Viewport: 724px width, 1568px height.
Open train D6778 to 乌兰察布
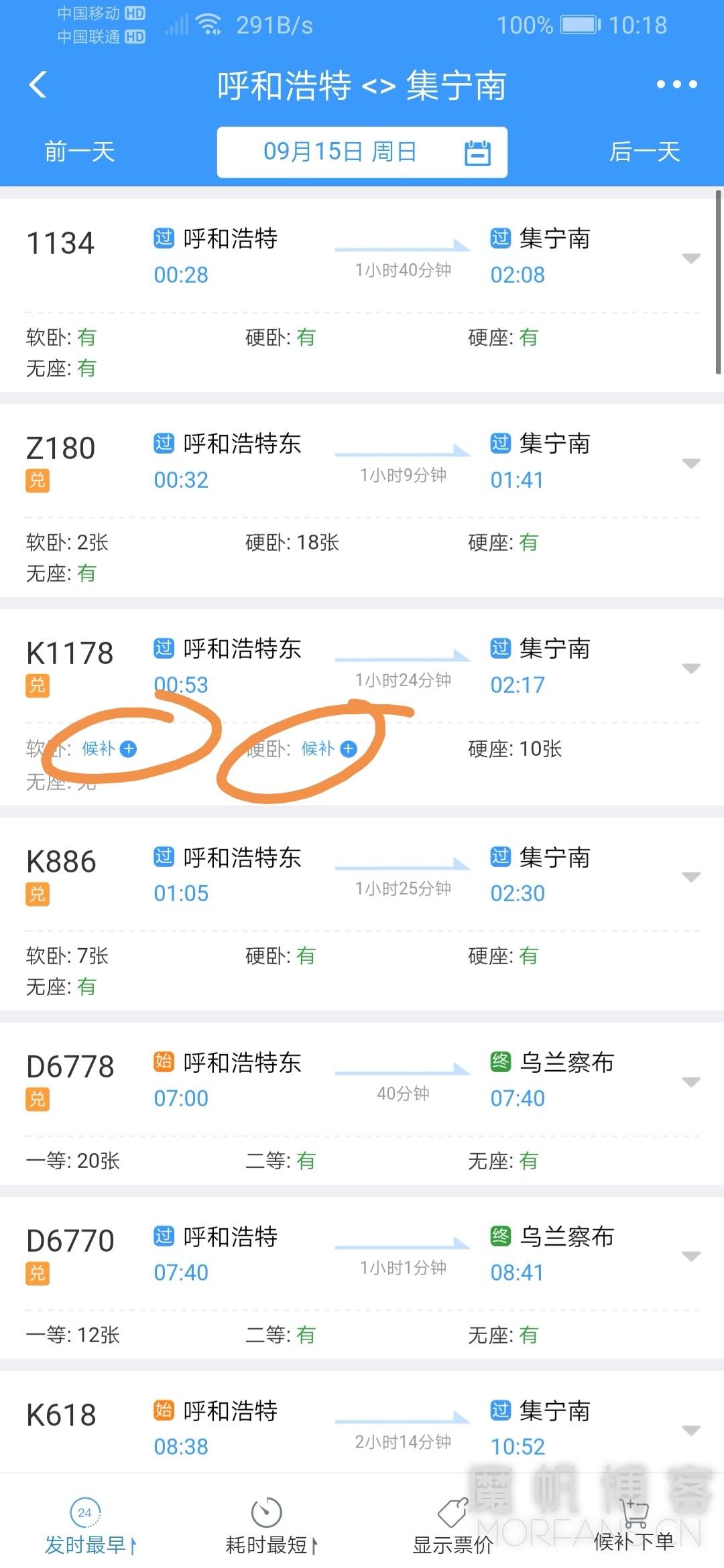coord(362,1103)
